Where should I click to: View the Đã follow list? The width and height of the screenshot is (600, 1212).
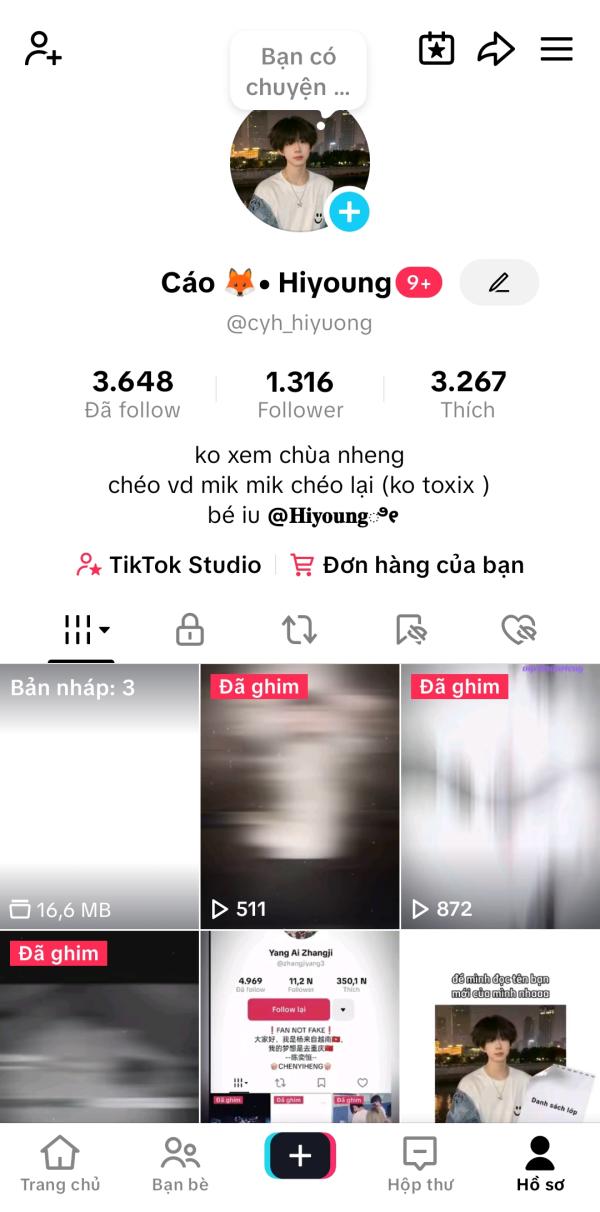point(133,394)
